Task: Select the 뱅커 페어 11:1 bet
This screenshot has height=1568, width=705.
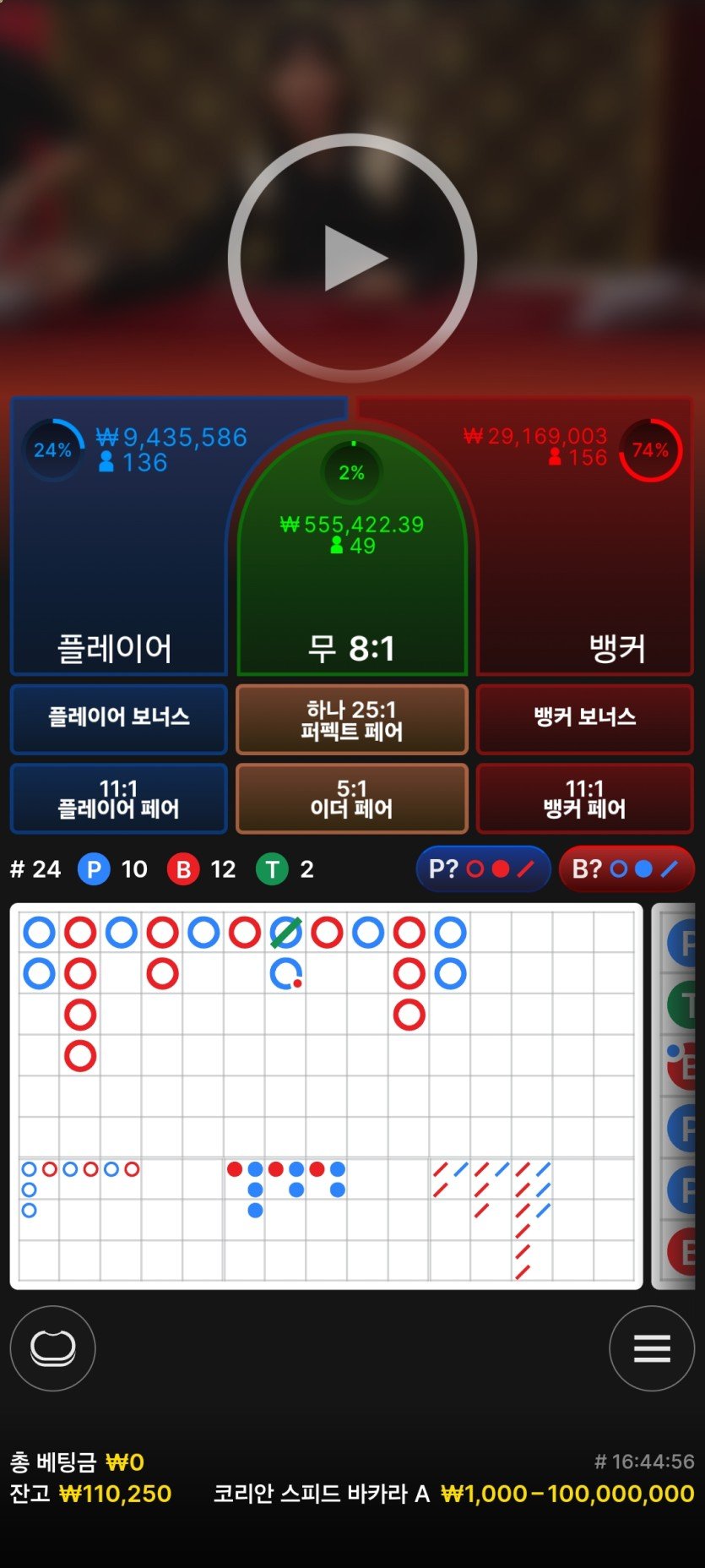Action: point(584,798)
